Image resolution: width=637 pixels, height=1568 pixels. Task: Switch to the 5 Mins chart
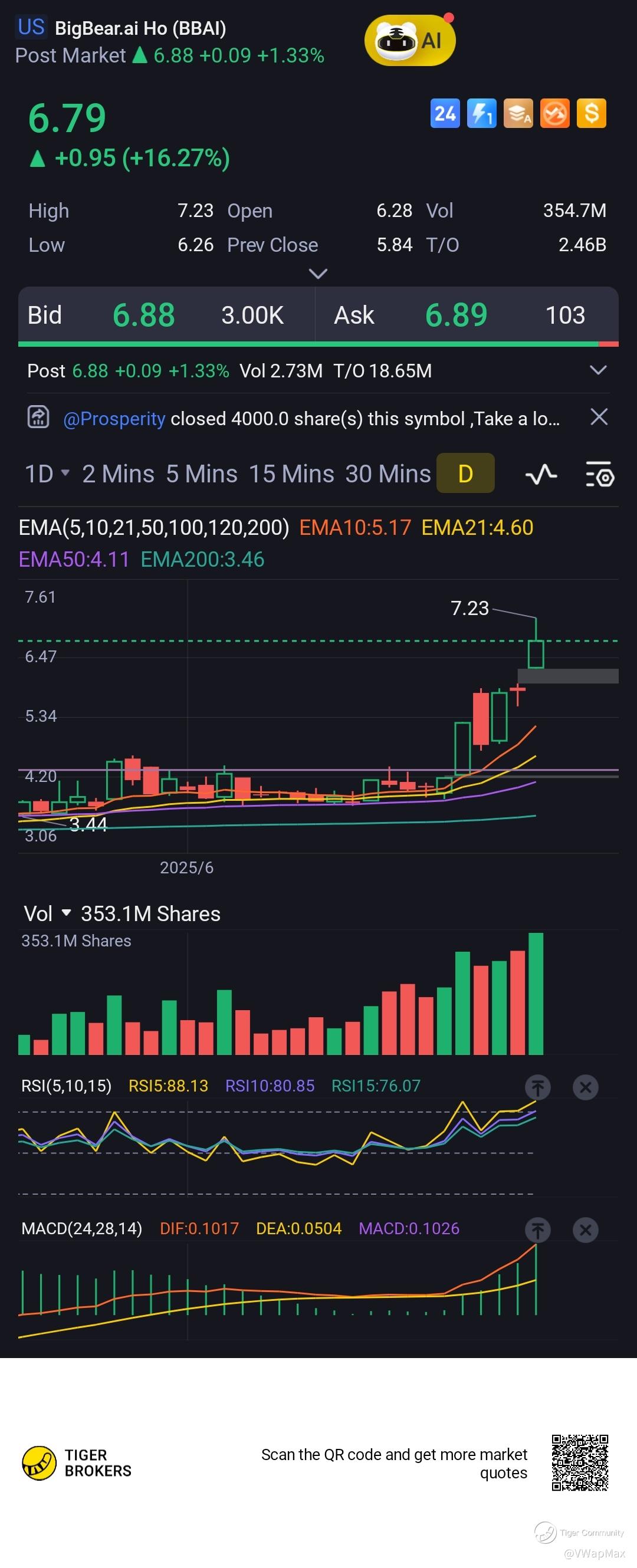coord(202,474)
